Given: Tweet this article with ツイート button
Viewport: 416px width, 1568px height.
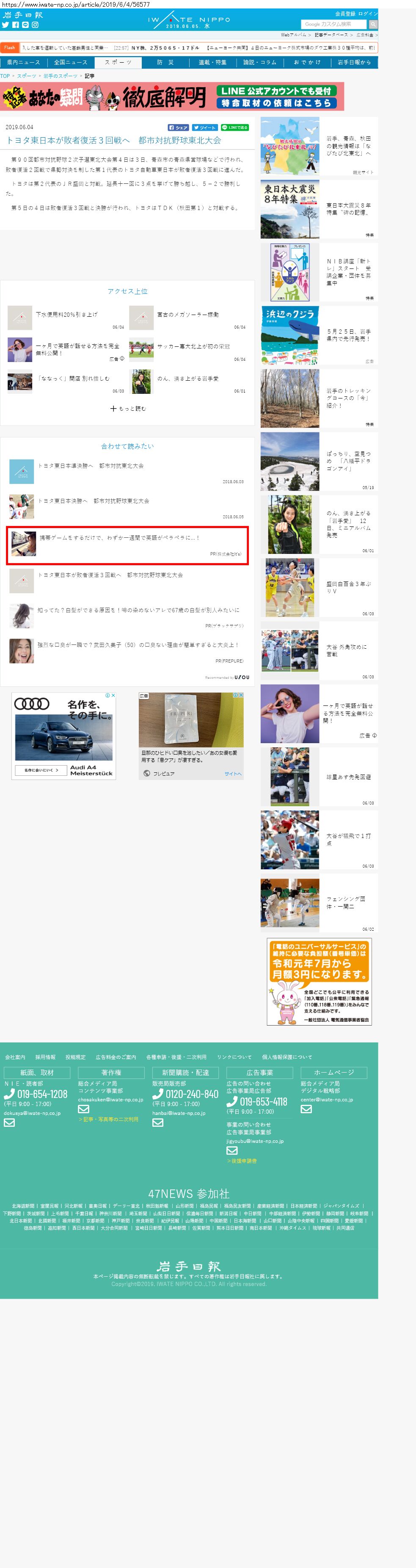Looking at the screenshot, I should click(x=204, y=128).
